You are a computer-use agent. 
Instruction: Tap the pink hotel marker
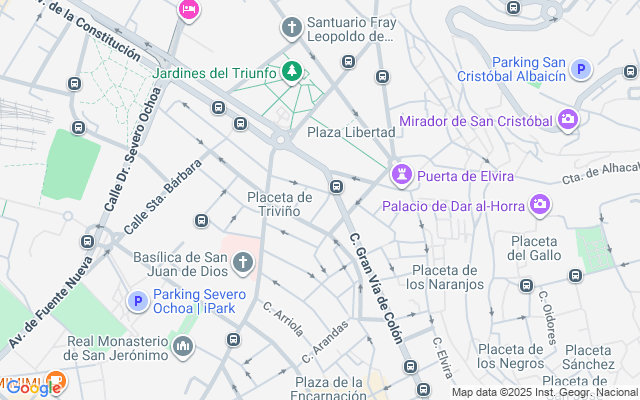tap(187, 9)
